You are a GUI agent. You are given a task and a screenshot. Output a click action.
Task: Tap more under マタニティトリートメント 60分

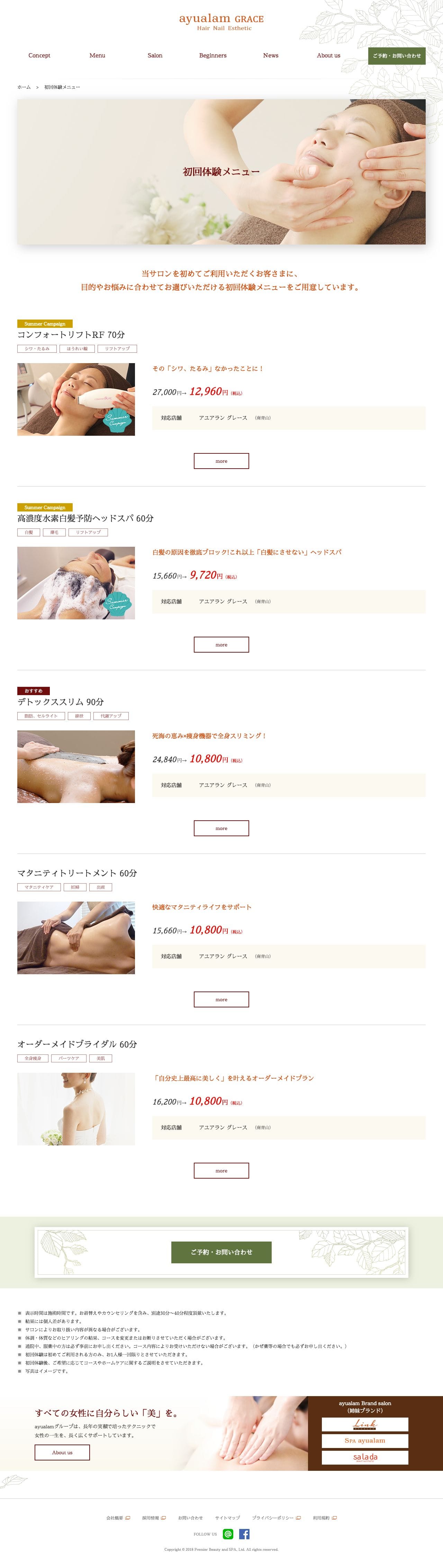click(x=221, y=999)
